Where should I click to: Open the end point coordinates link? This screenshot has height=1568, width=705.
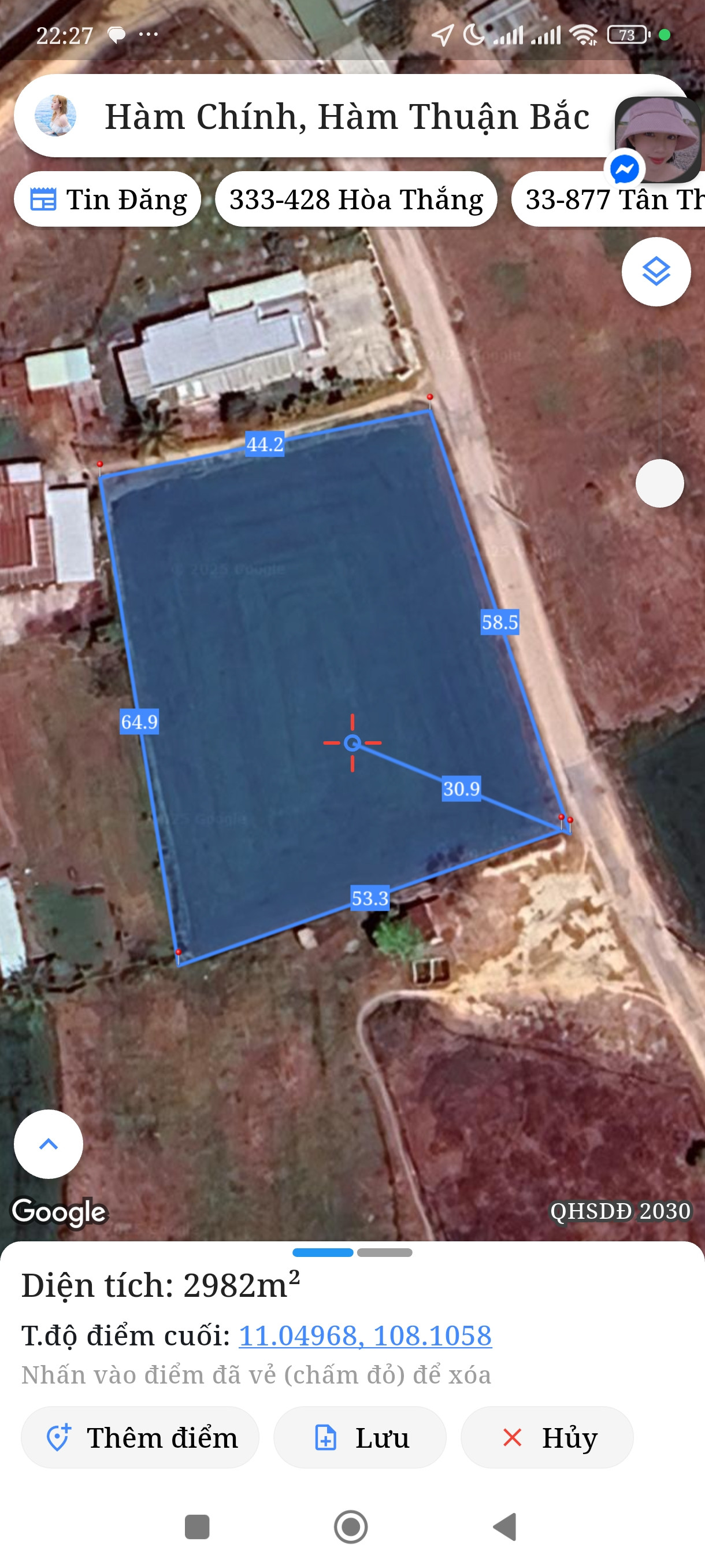coord(365,1336)
